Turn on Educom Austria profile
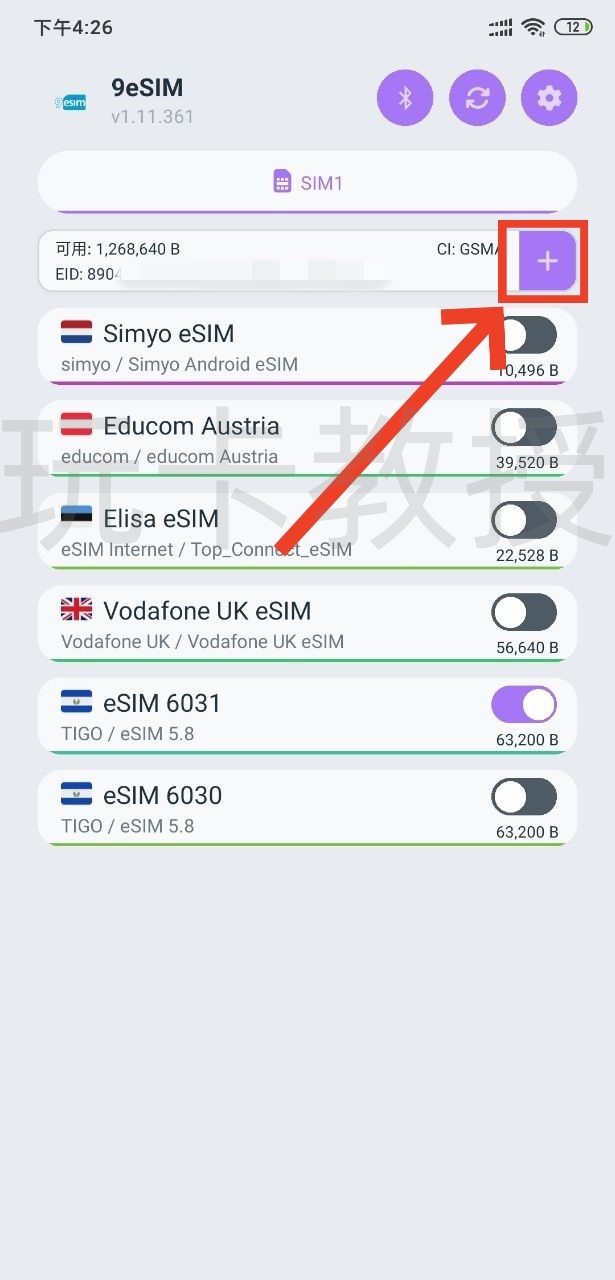 click(524, 428)
